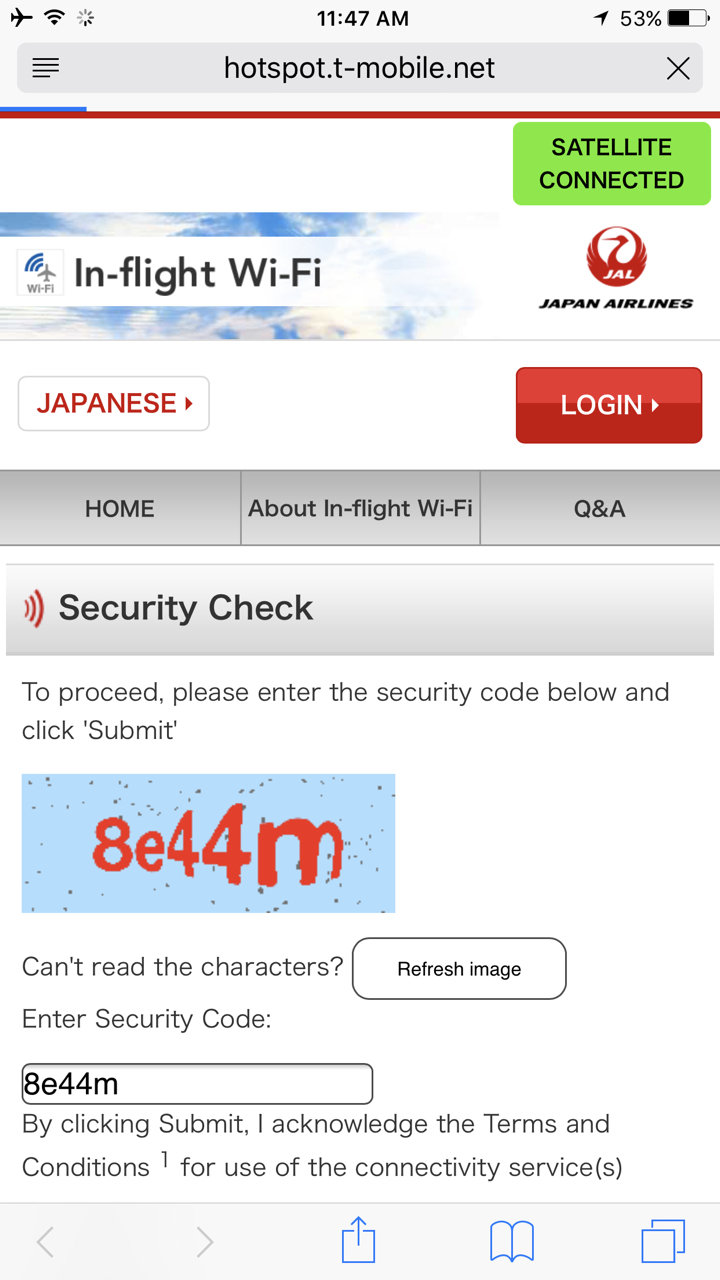Focus the security code text field
Viewport: 720px width, 1280px height.
197,1083
